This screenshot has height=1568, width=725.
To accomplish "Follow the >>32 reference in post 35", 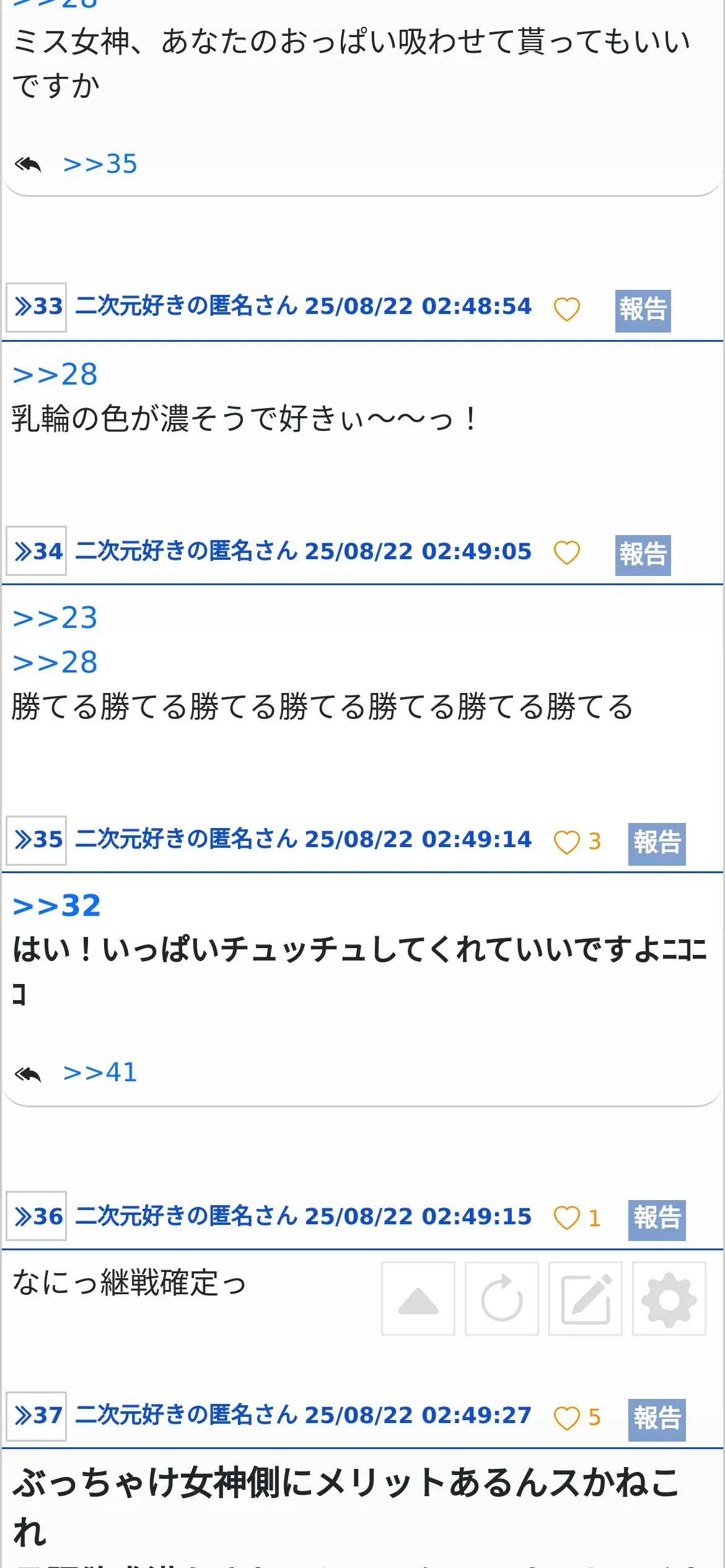I will point(56,906).
